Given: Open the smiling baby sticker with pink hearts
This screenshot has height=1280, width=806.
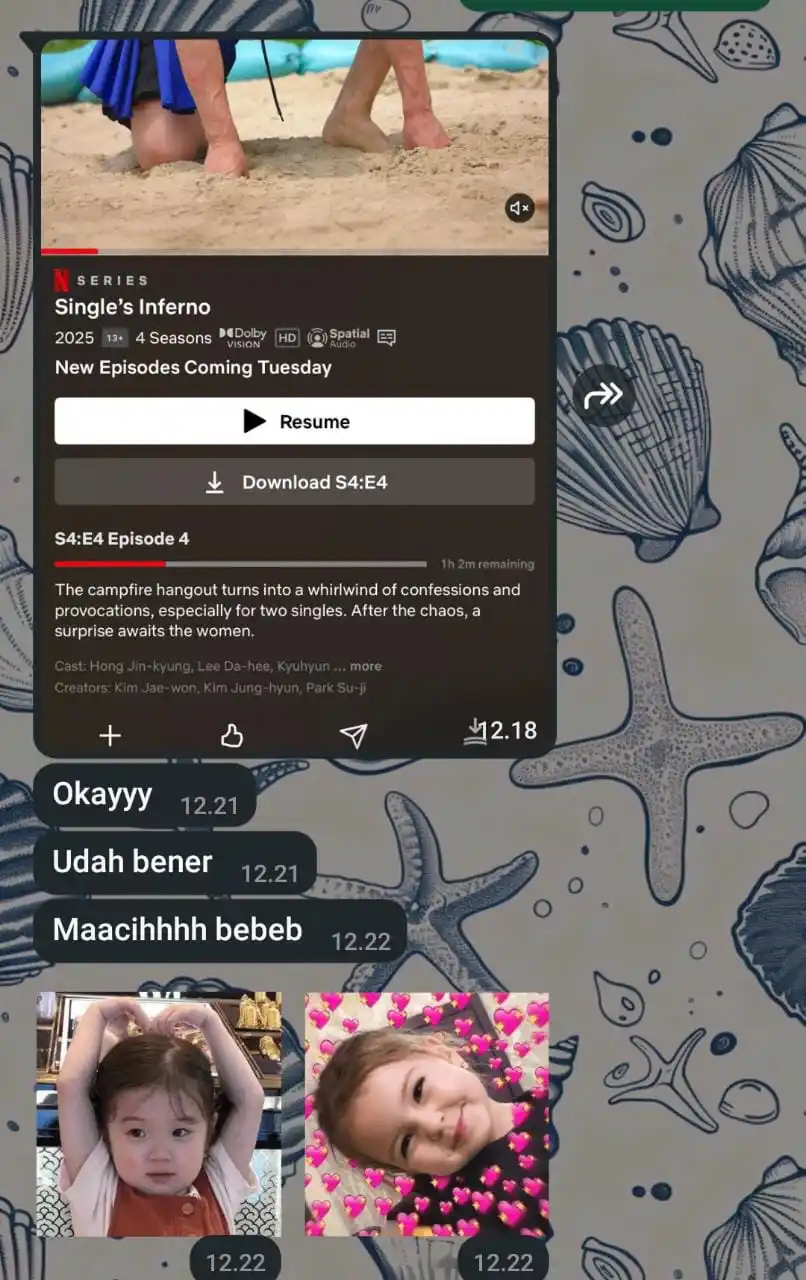Looking at the screenshot, I should tap(427, 1113).
